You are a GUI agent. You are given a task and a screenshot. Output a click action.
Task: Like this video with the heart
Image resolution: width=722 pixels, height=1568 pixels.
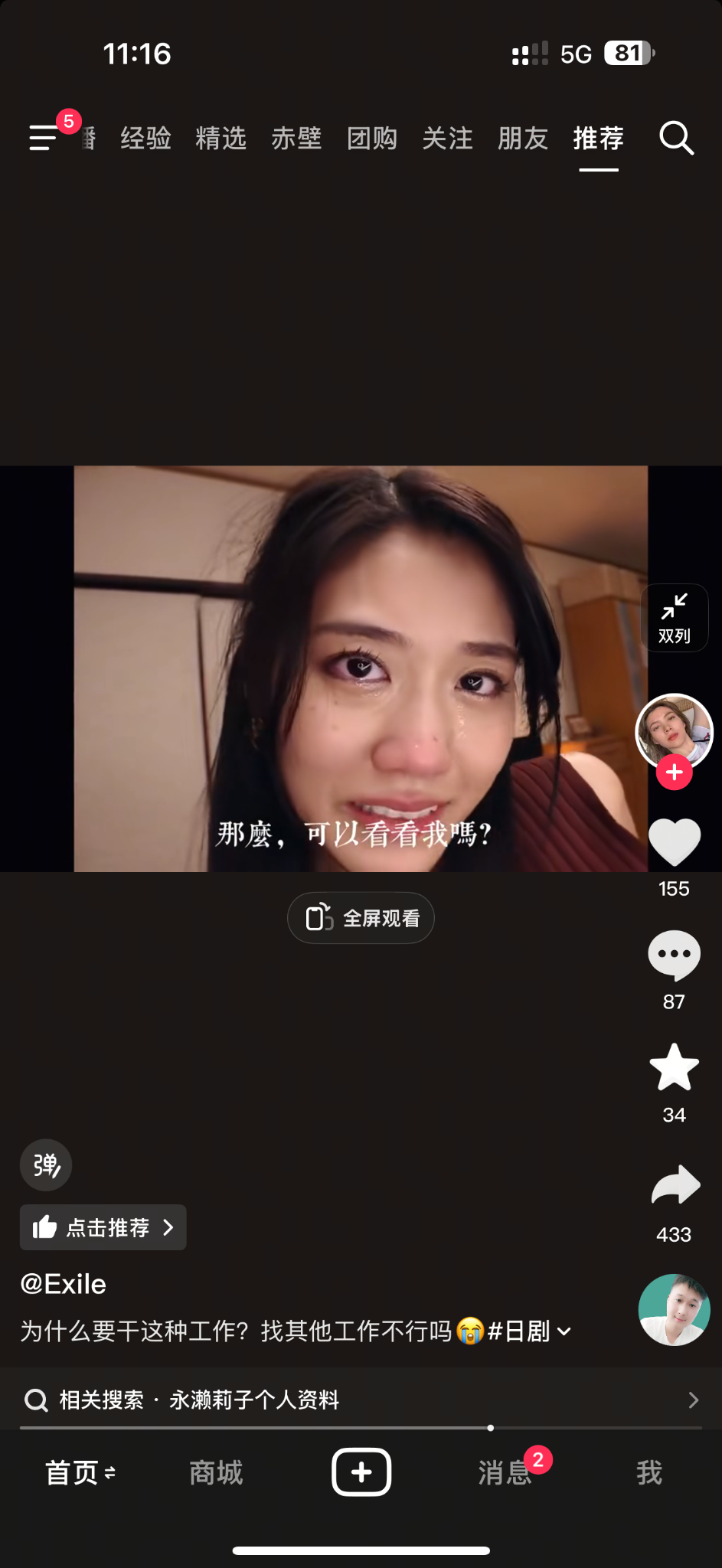674,841
